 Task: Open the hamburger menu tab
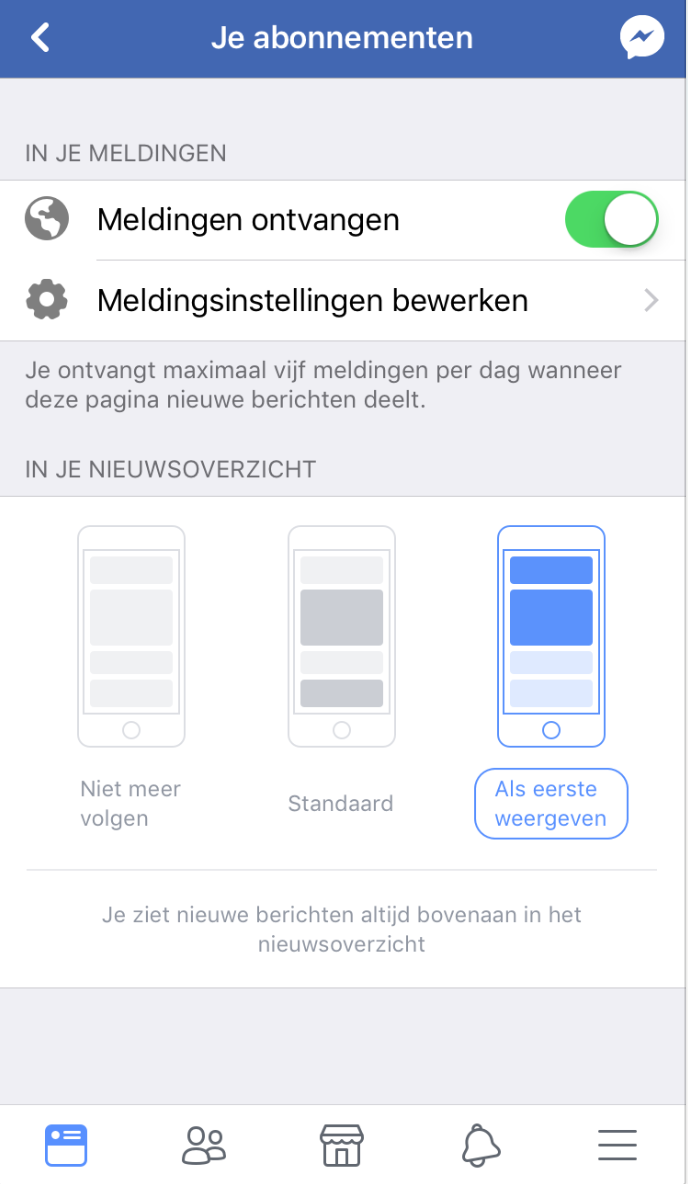pos(617,1145)
